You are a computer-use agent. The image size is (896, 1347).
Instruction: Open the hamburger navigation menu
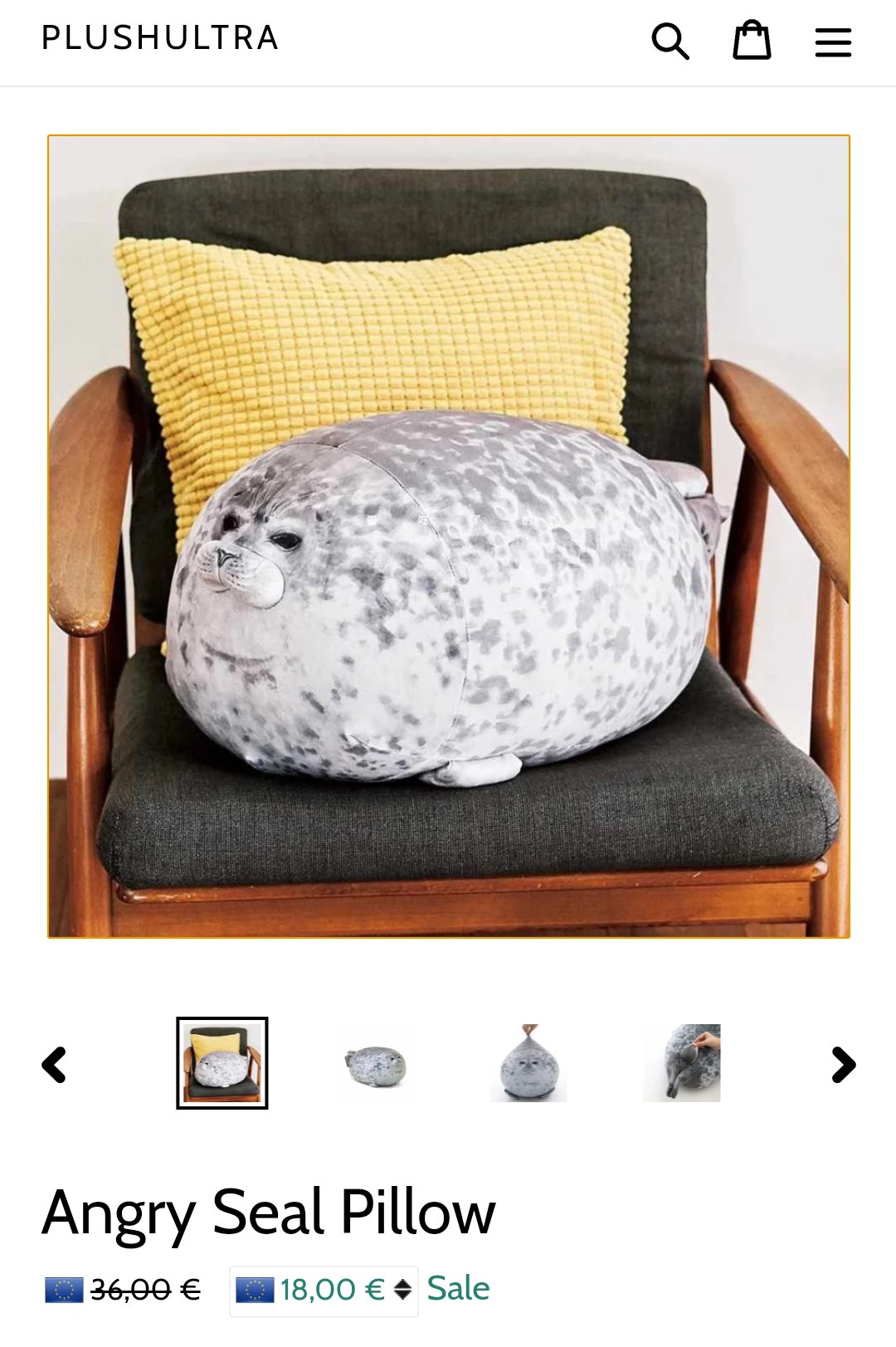pos(833,42)
